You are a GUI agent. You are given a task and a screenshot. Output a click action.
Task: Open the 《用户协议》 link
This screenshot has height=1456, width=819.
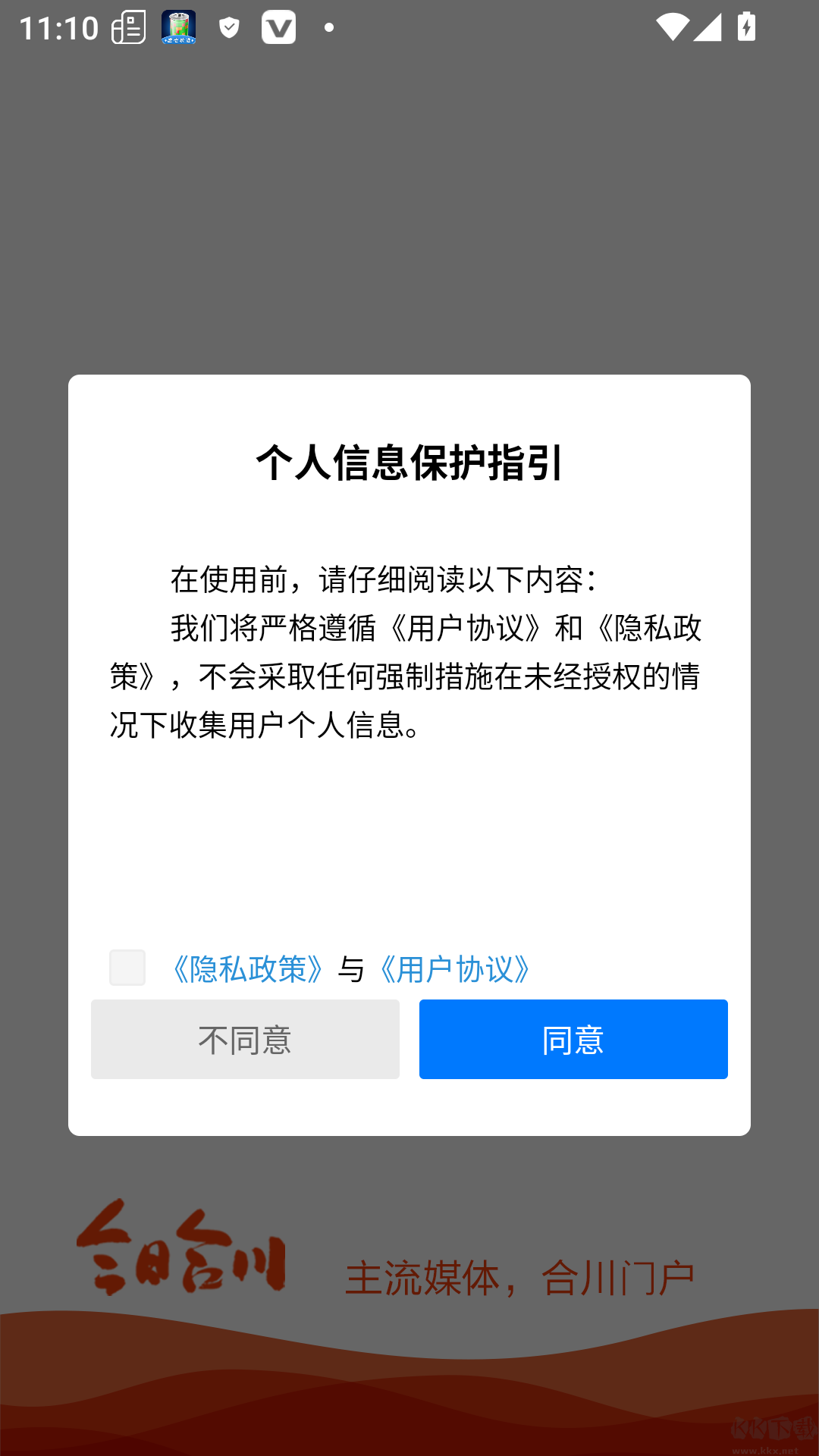tap(455, 969)
